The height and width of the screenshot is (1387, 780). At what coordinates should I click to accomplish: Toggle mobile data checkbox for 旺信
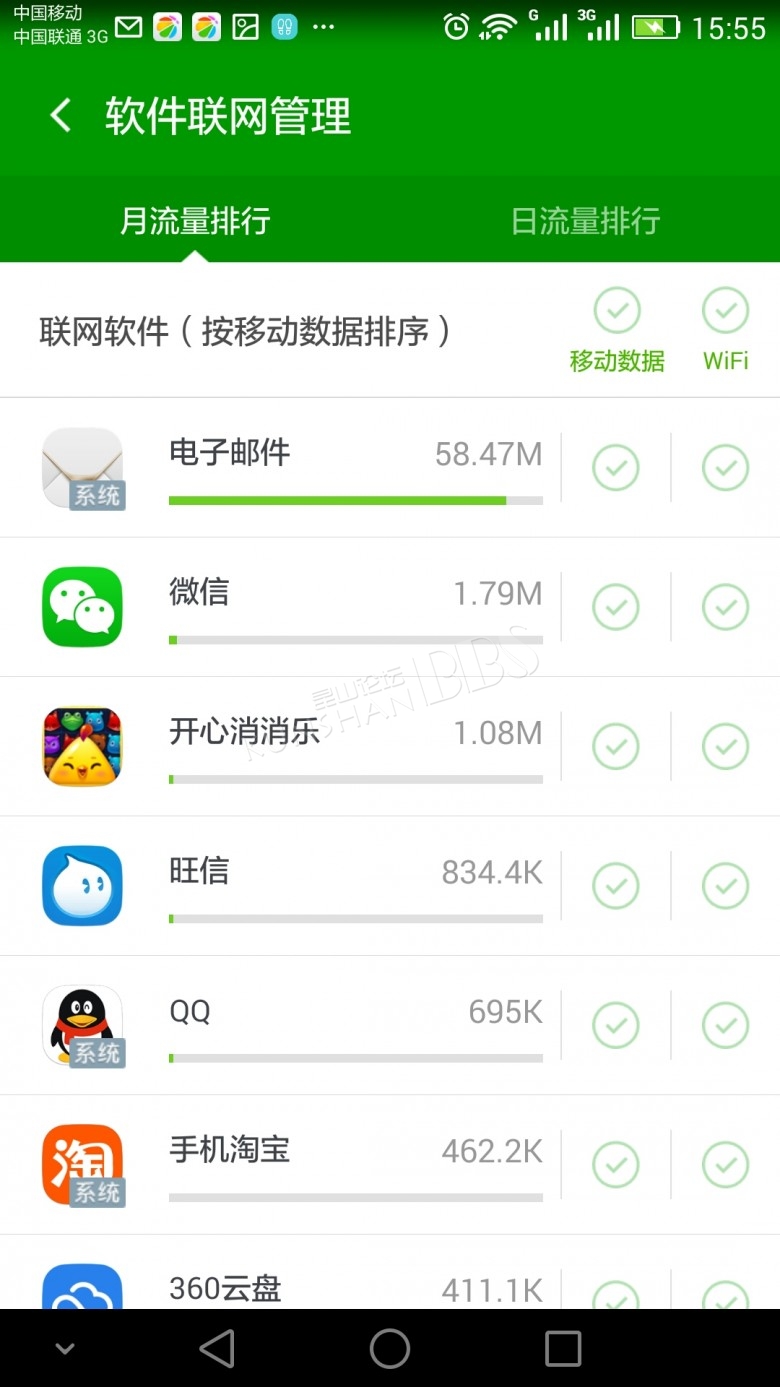click(x=616, y=886)
